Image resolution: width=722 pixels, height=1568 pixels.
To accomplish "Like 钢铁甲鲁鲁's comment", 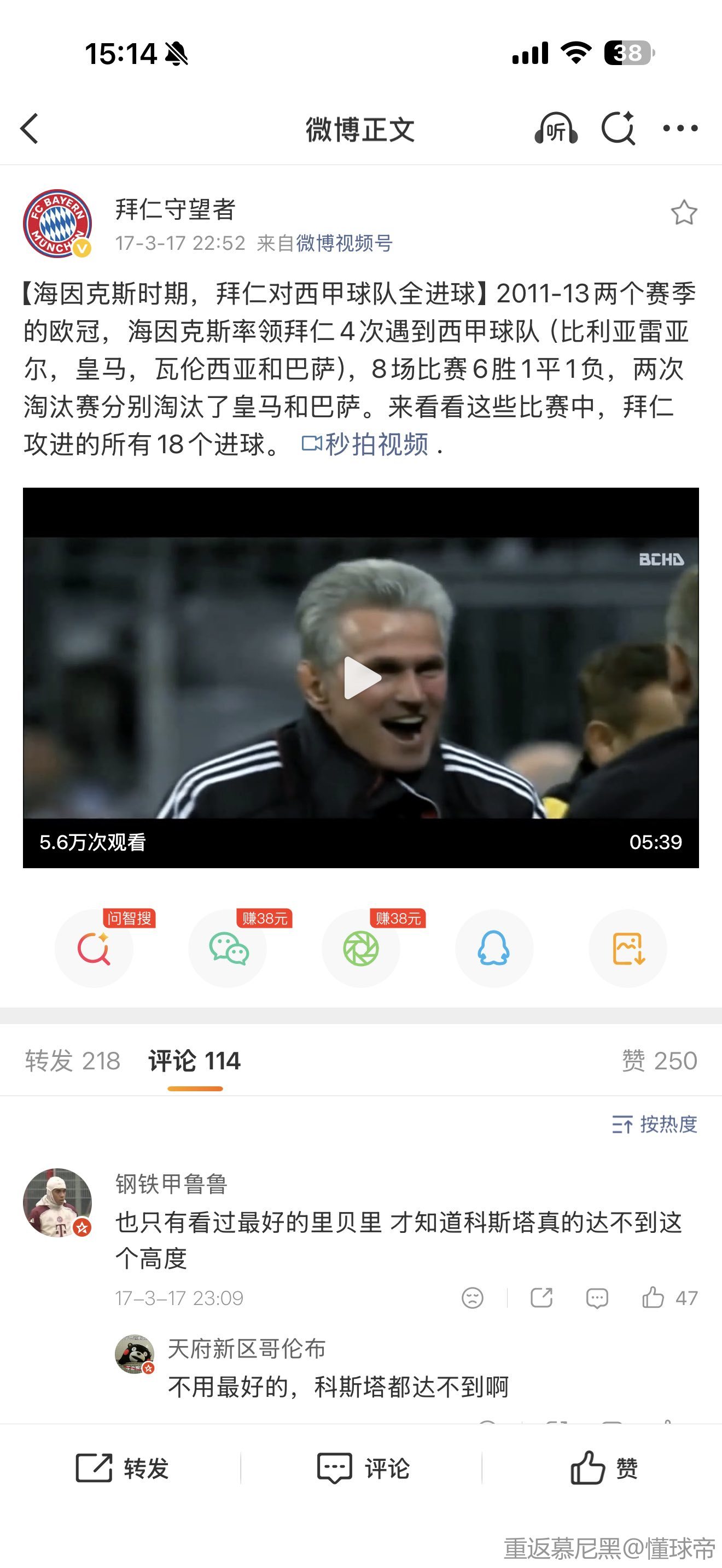I will click(653, 1298).
